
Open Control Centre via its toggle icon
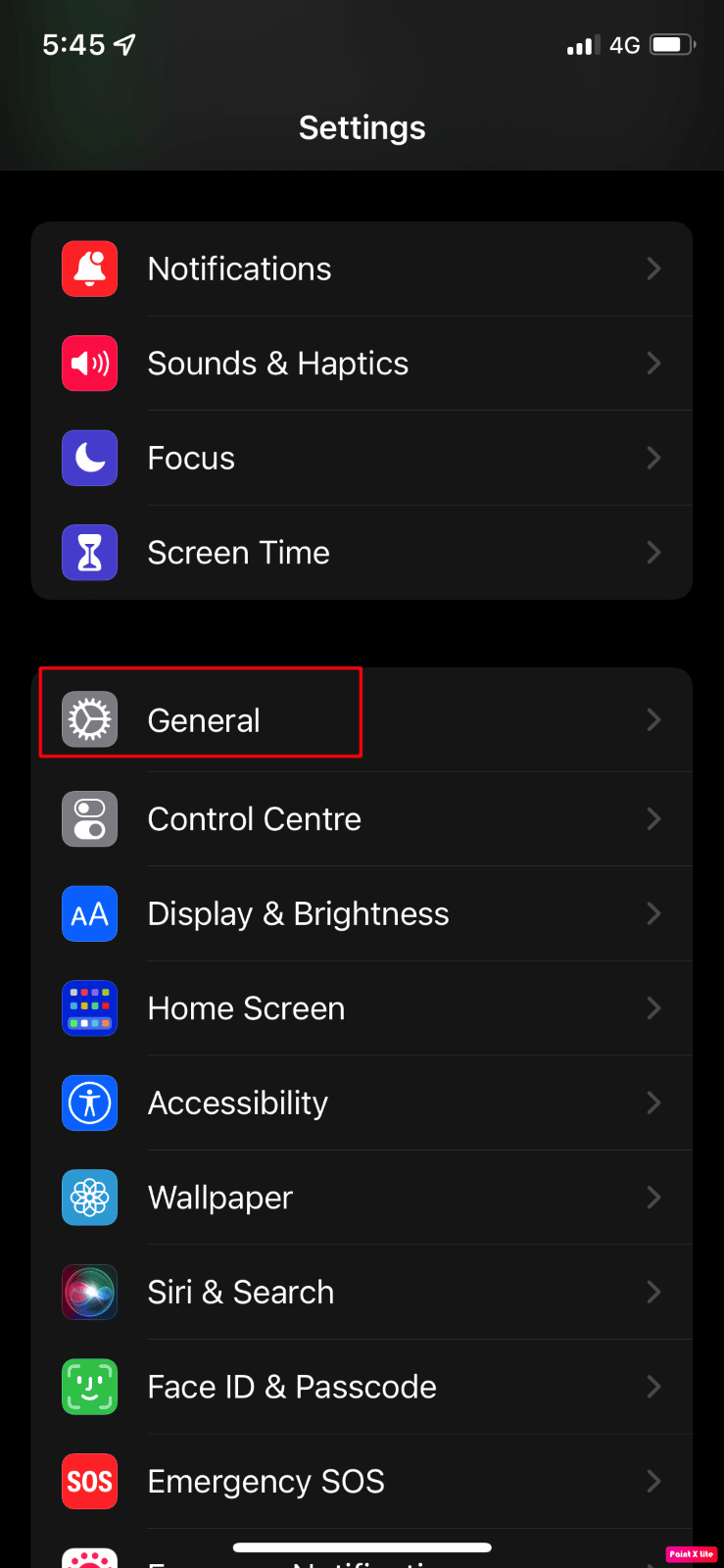[x=89, y=818]
